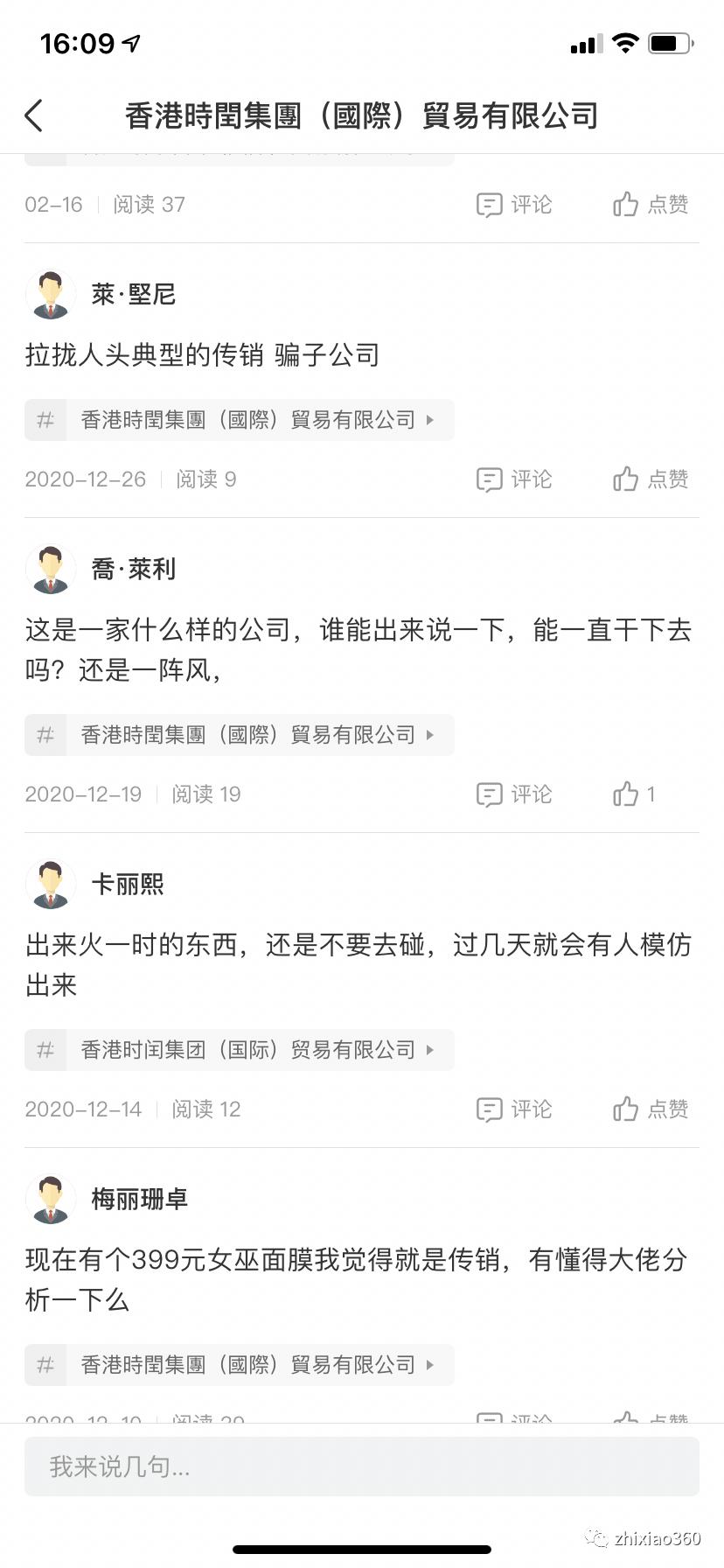Tap the 阅读 19 read count link

coord(205,794)
